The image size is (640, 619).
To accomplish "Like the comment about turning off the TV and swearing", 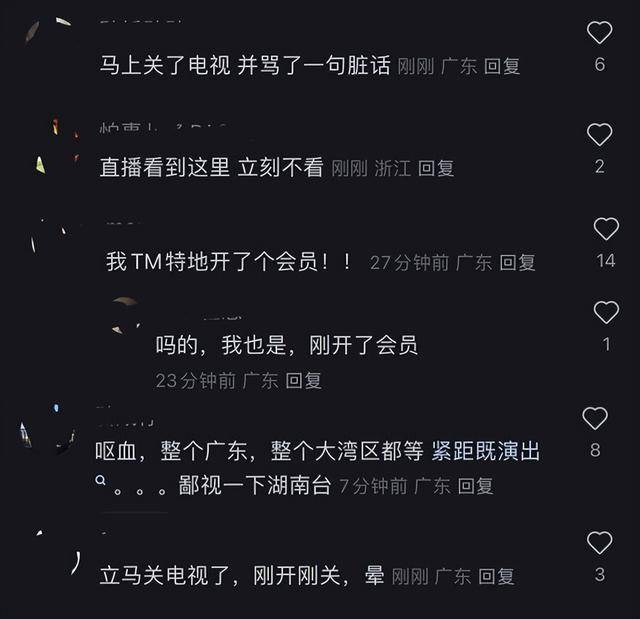I will click(x=599, y=33).
